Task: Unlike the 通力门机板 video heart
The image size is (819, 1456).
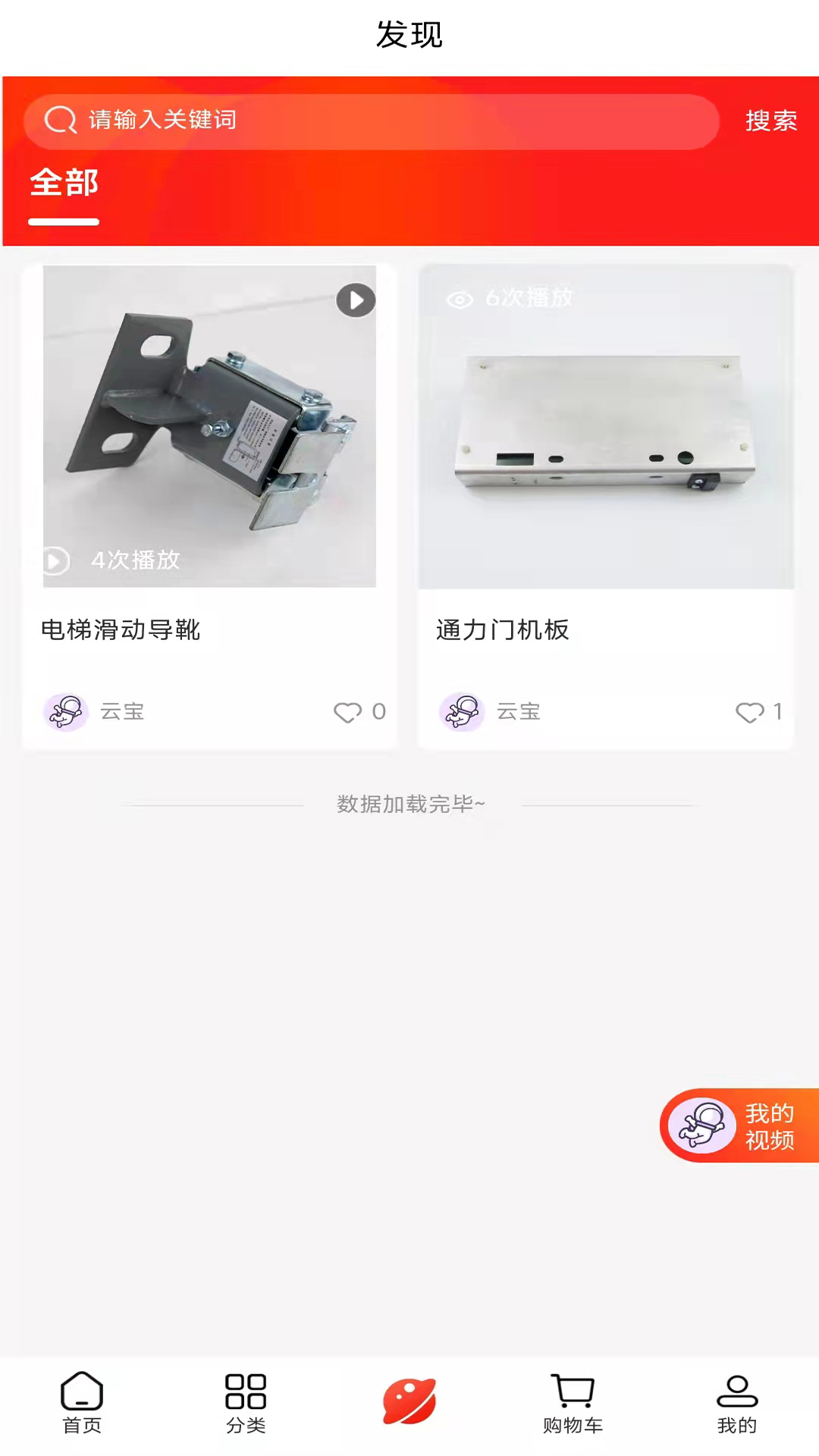Action: tap(748, 713)
